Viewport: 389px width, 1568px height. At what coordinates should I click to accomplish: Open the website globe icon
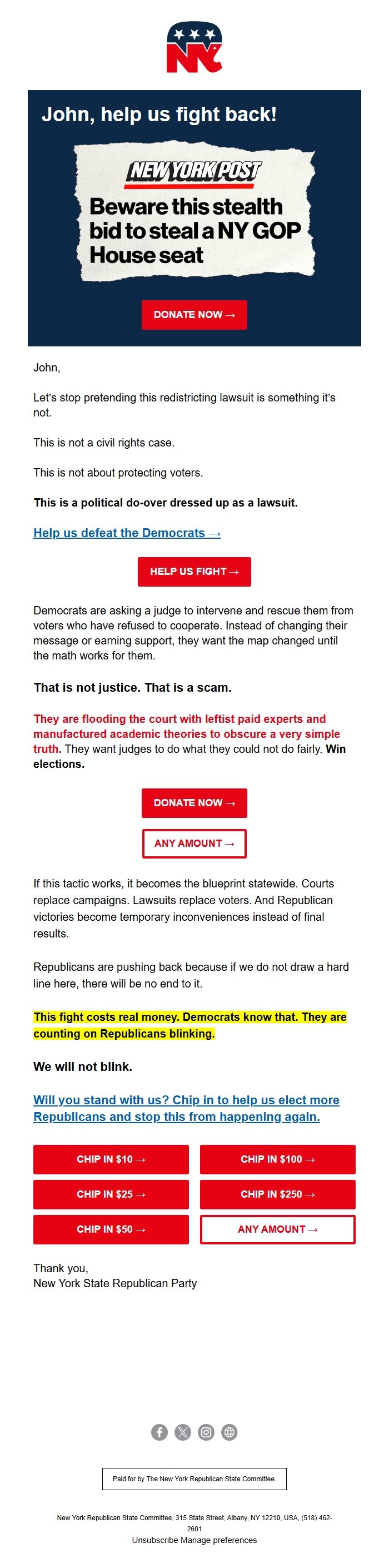click(x=230, y=1432)
